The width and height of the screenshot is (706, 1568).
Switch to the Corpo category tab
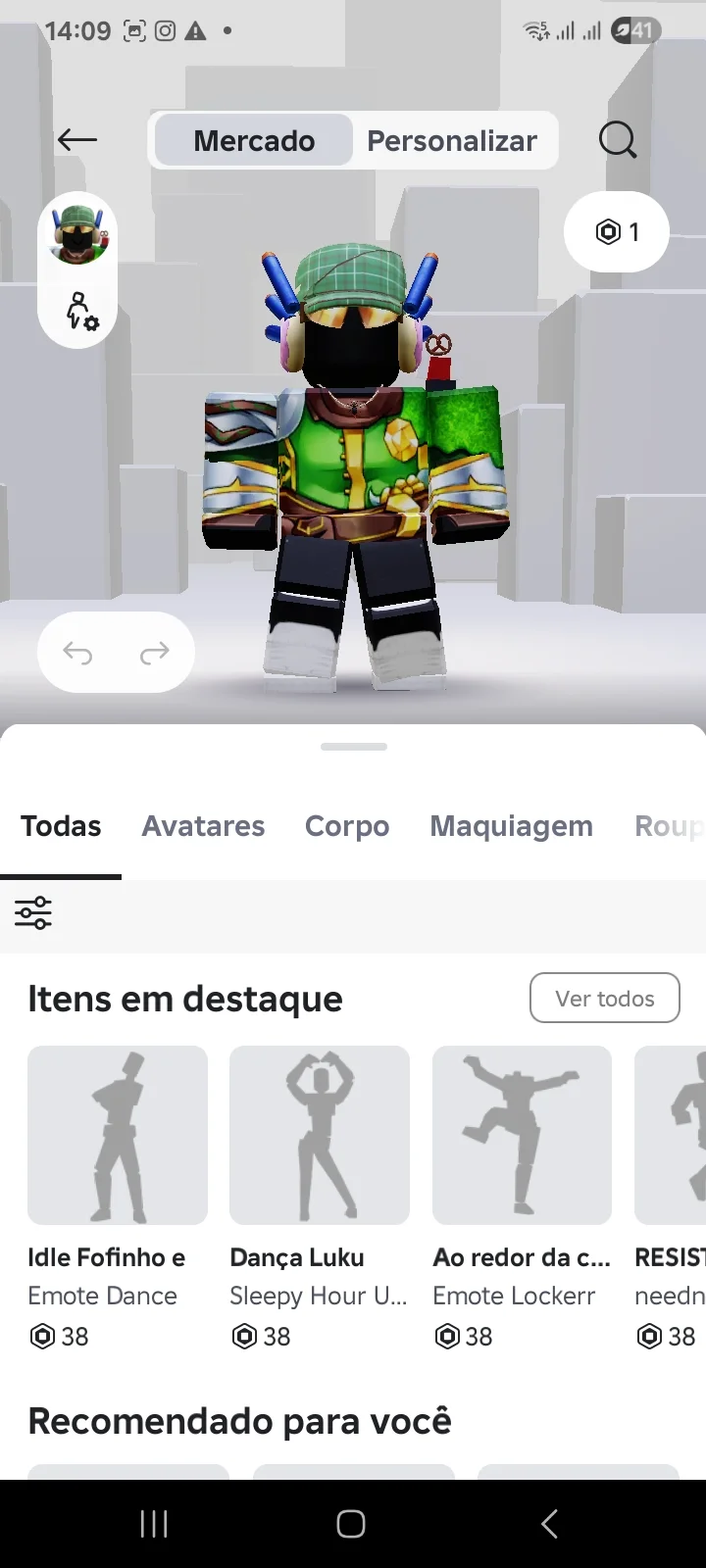coord(347,826)
